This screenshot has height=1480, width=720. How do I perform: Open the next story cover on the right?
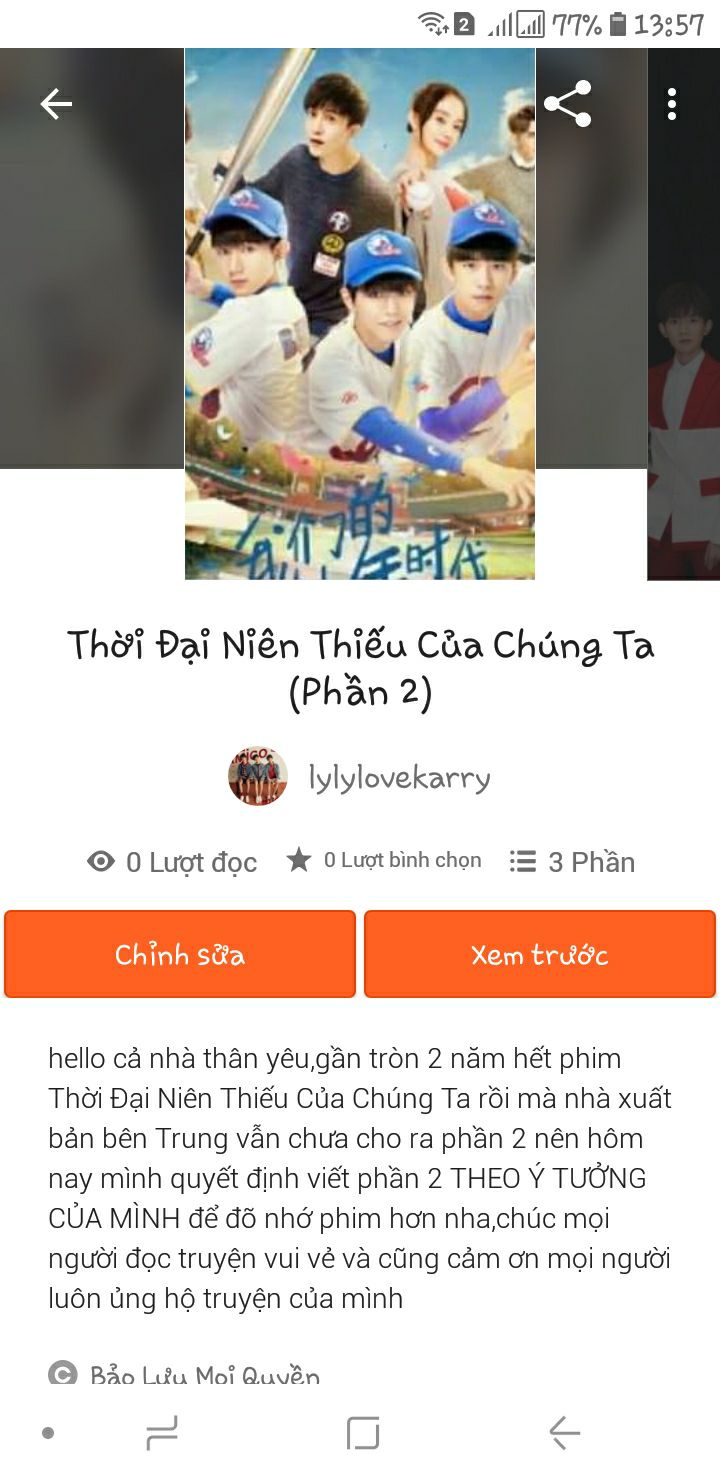(684, 314)
